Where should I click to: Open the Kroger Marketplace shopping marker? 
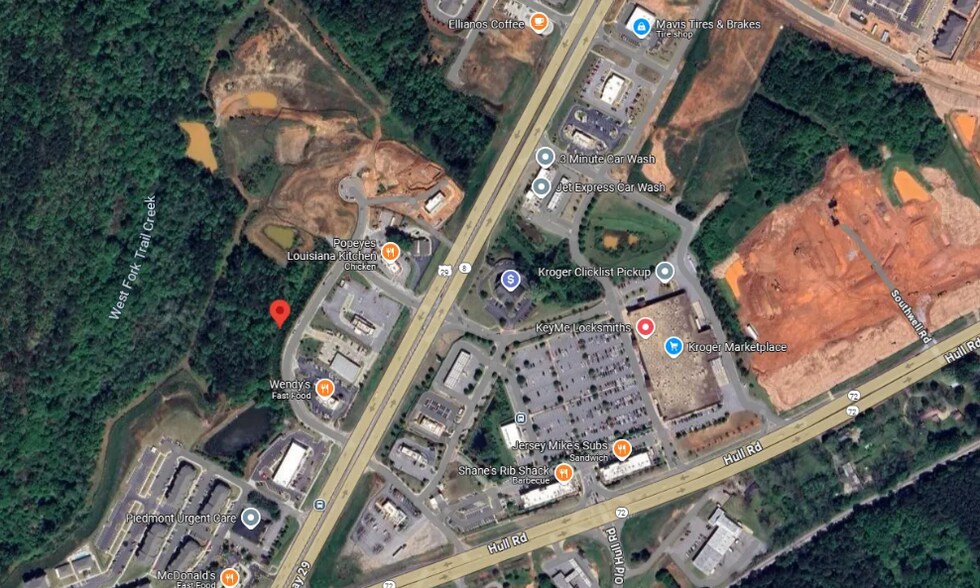coord(674,347)
